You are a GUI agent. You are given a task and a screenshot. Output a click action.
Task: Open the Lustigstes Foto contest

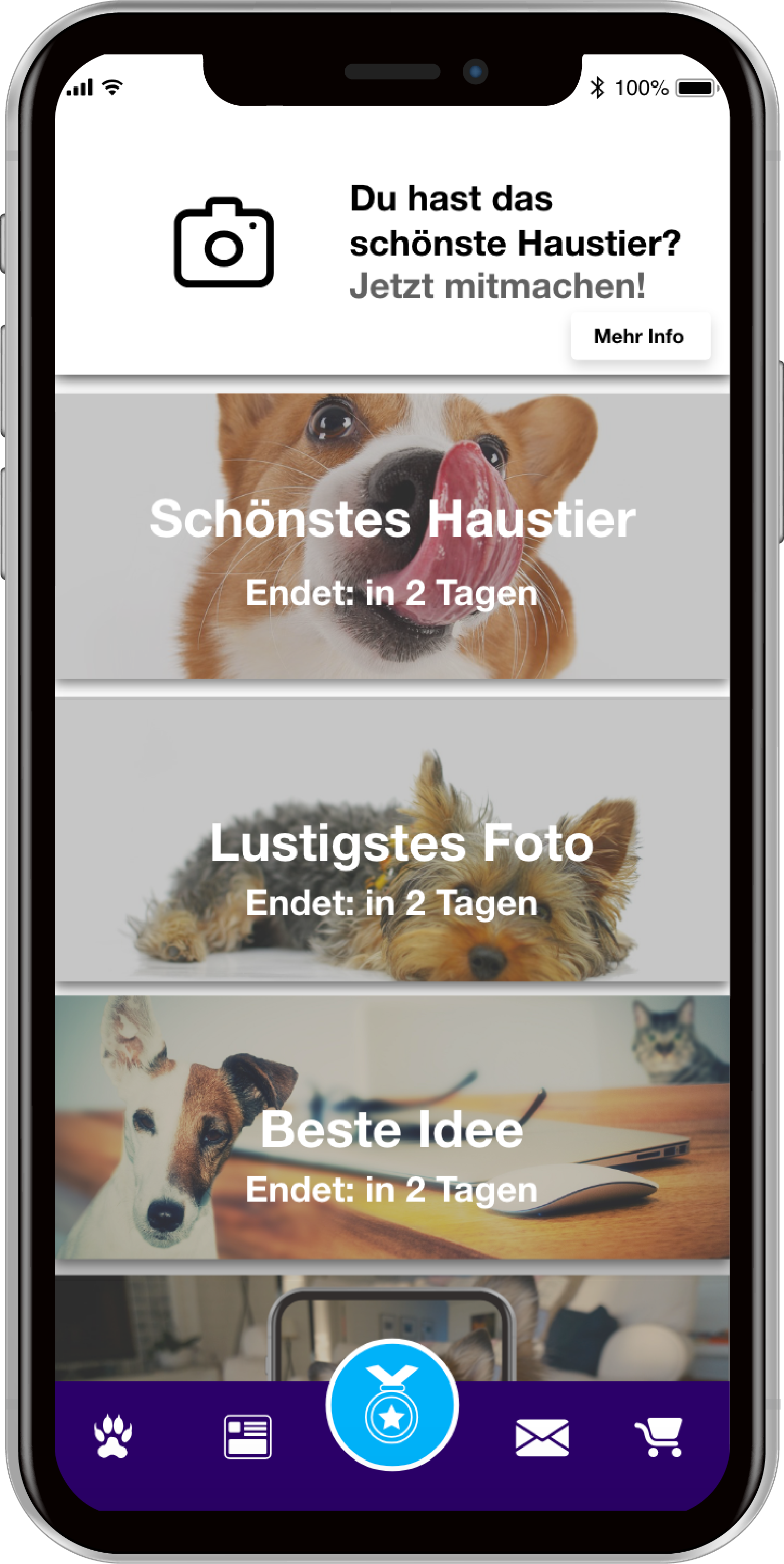[392, 841]
